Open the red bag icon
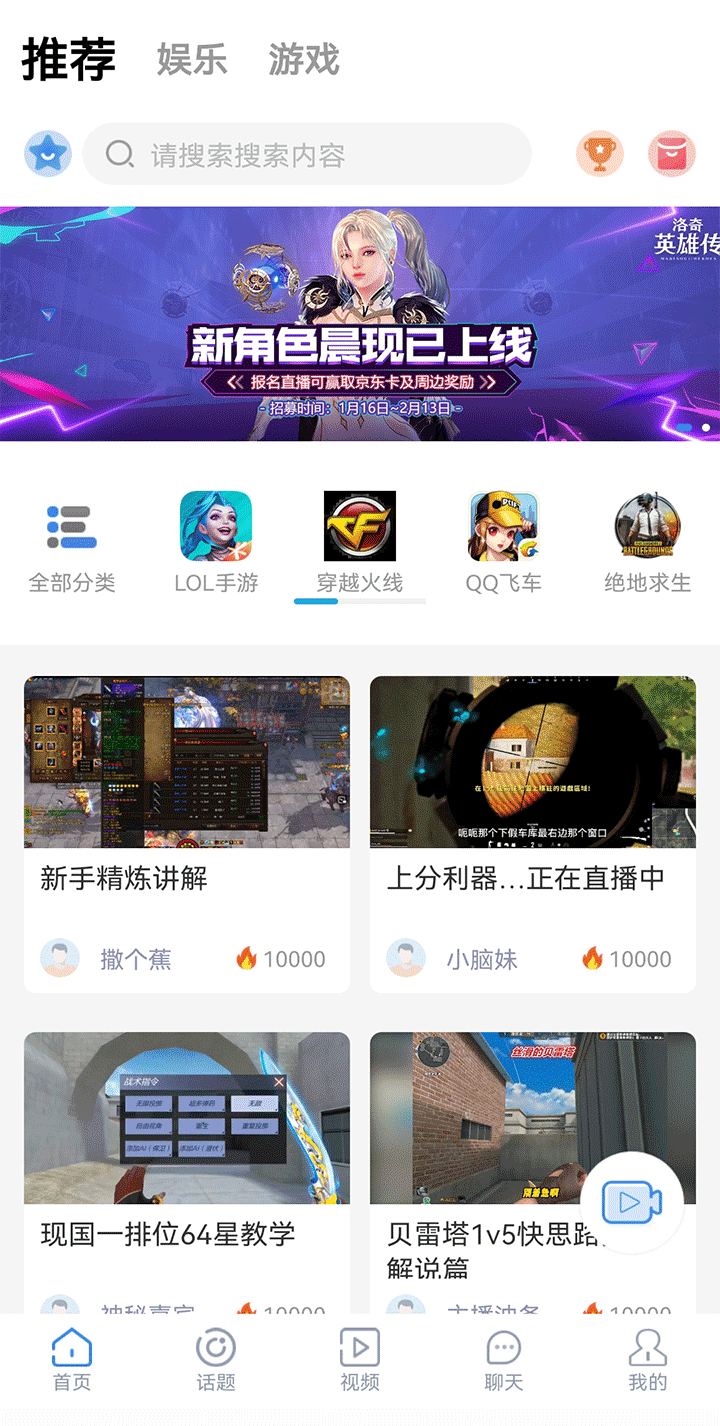Image resolution: width=720 pixels, height=1426 pixels. pos(671,154)
